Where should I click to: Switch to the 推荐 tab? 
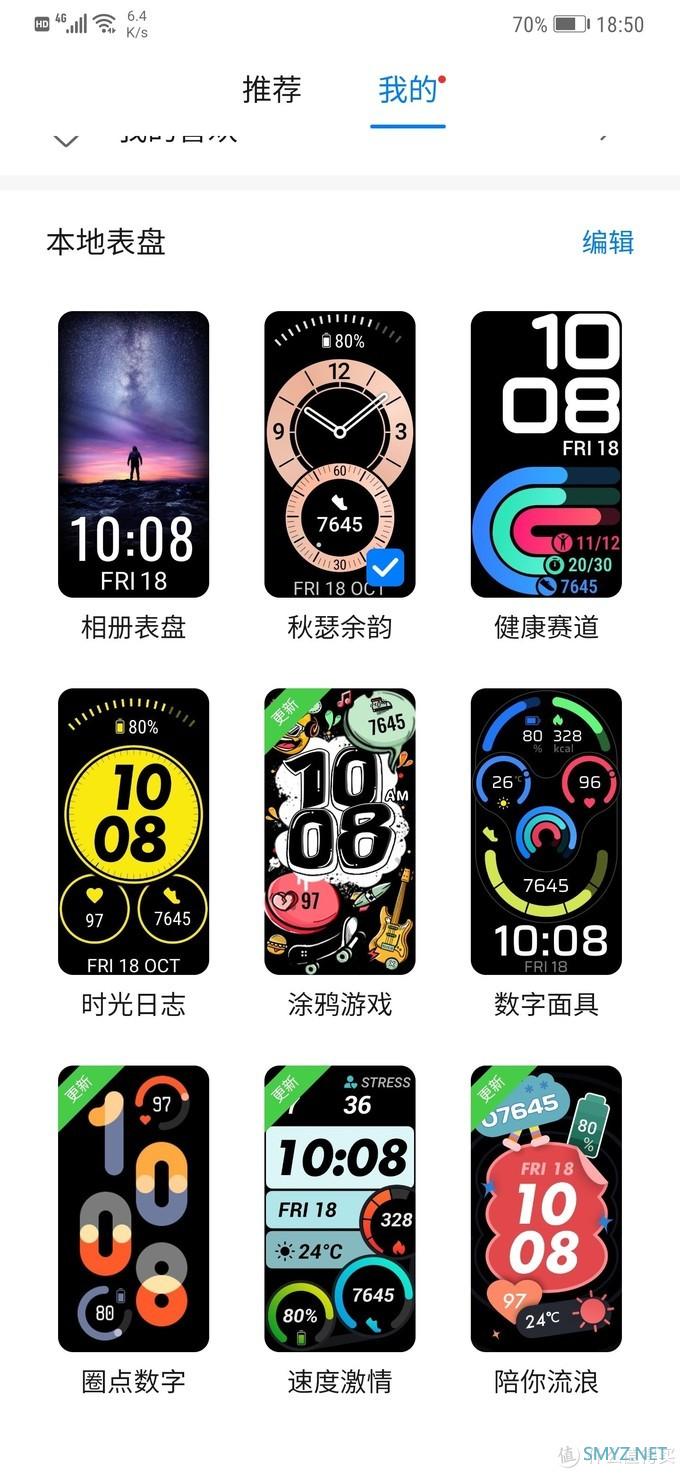pos(271,90)
